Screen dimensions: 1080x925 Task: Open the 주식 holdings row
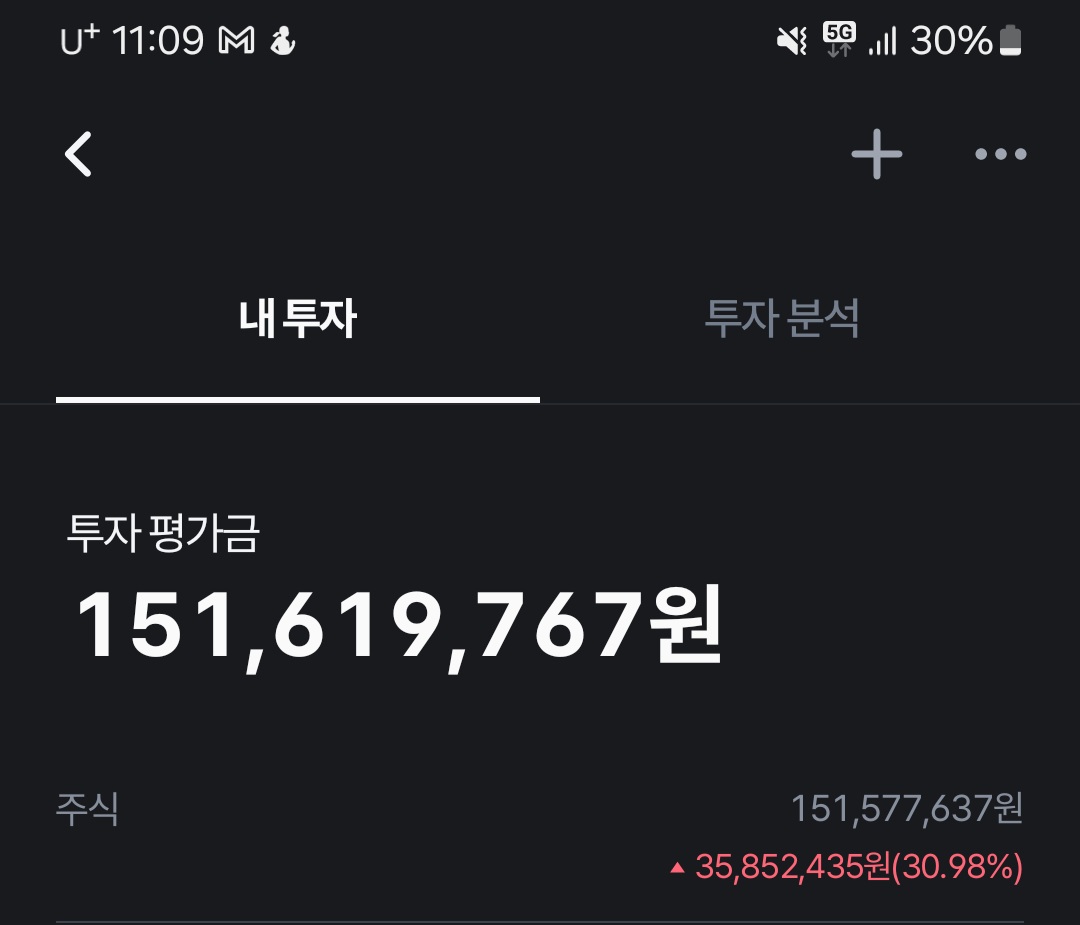click(x=540, y=838)
